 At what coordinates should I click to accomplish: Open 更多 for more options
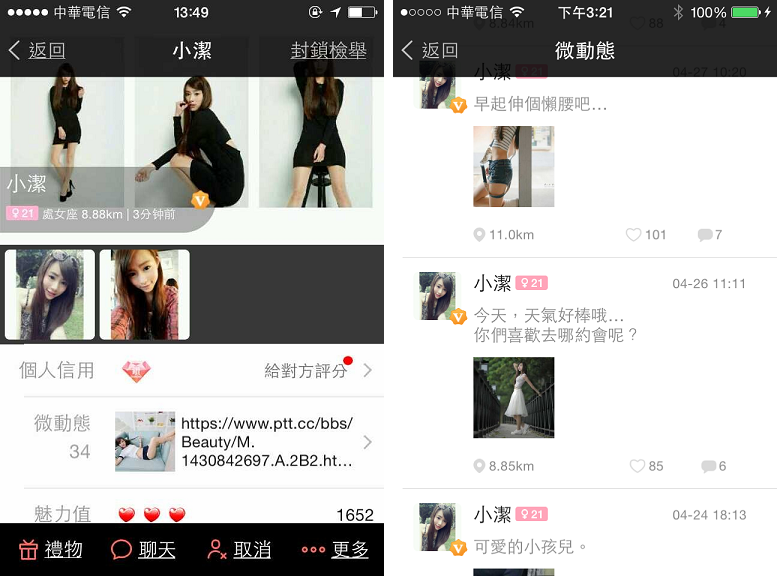335,549
